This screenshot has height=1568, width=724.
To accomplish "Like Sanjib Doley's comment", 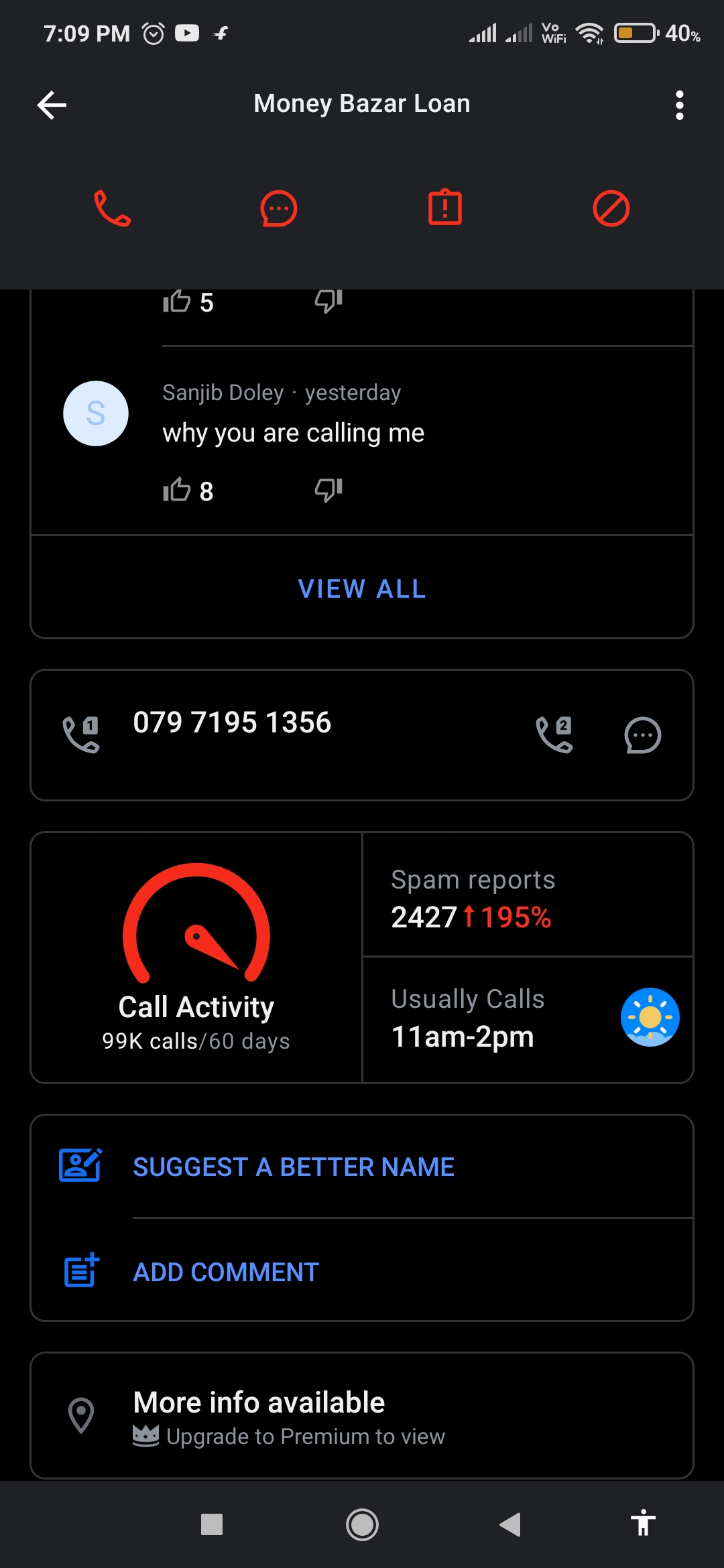I will click(178, 491).
